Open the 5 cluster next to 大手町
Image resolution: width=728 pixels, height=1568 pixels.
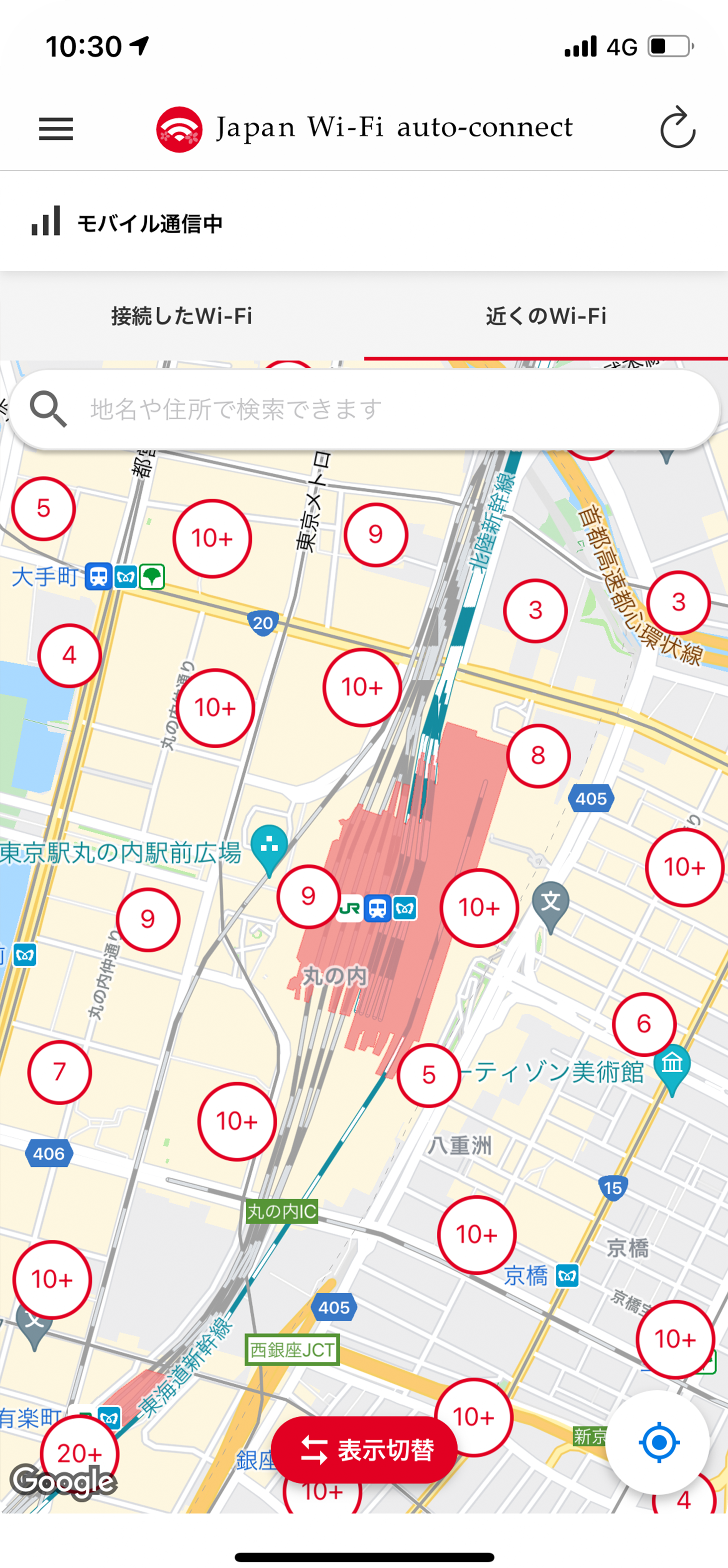point(44,509)
